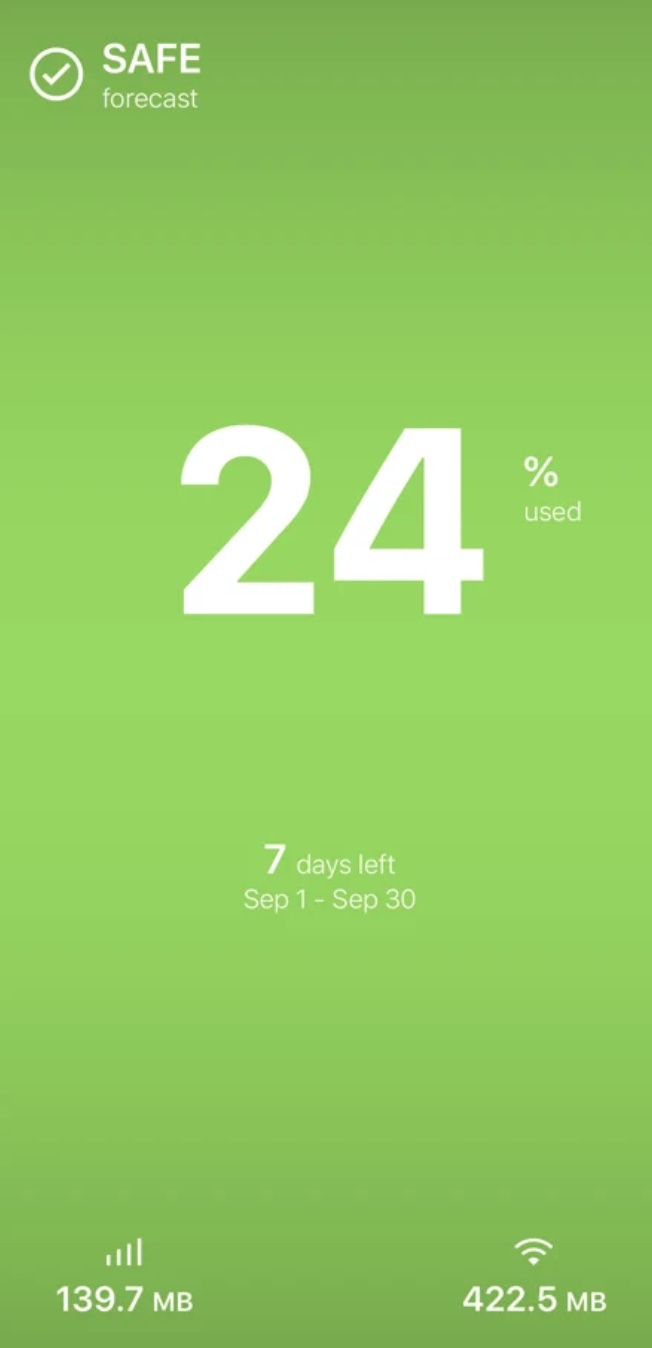This screenshot has height=1348, width=652.
Task: Open the SAFE forecast details
Action: point(116,76)
